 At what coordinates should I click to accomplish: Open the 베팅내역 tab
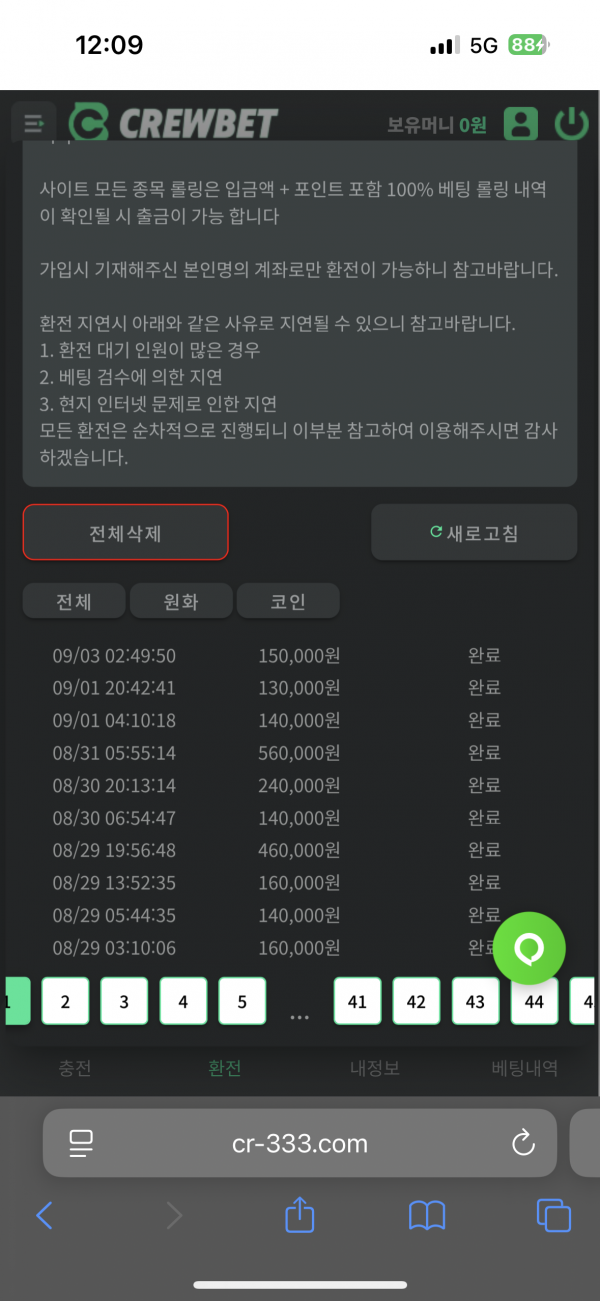525,1068
